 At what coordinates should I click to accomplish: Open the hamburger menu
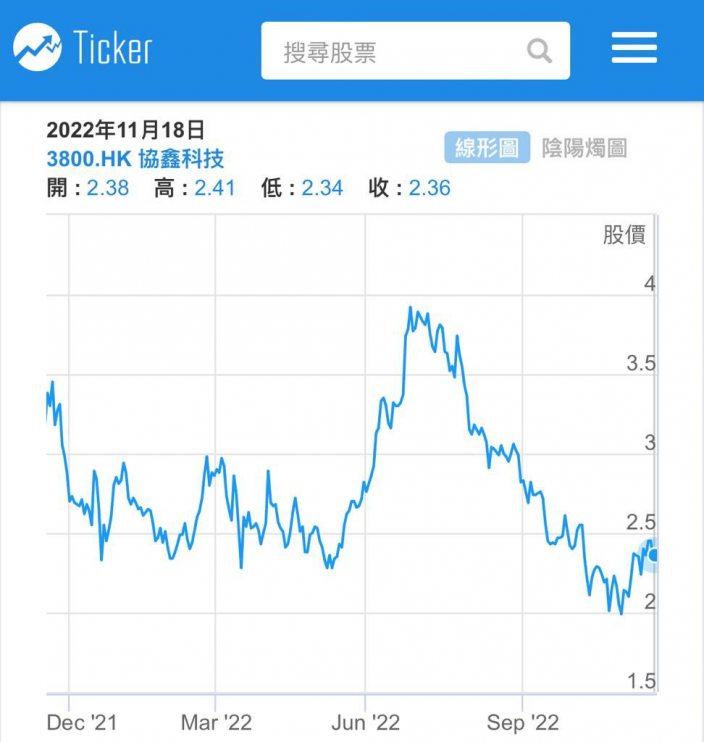[x=634, y=47]
